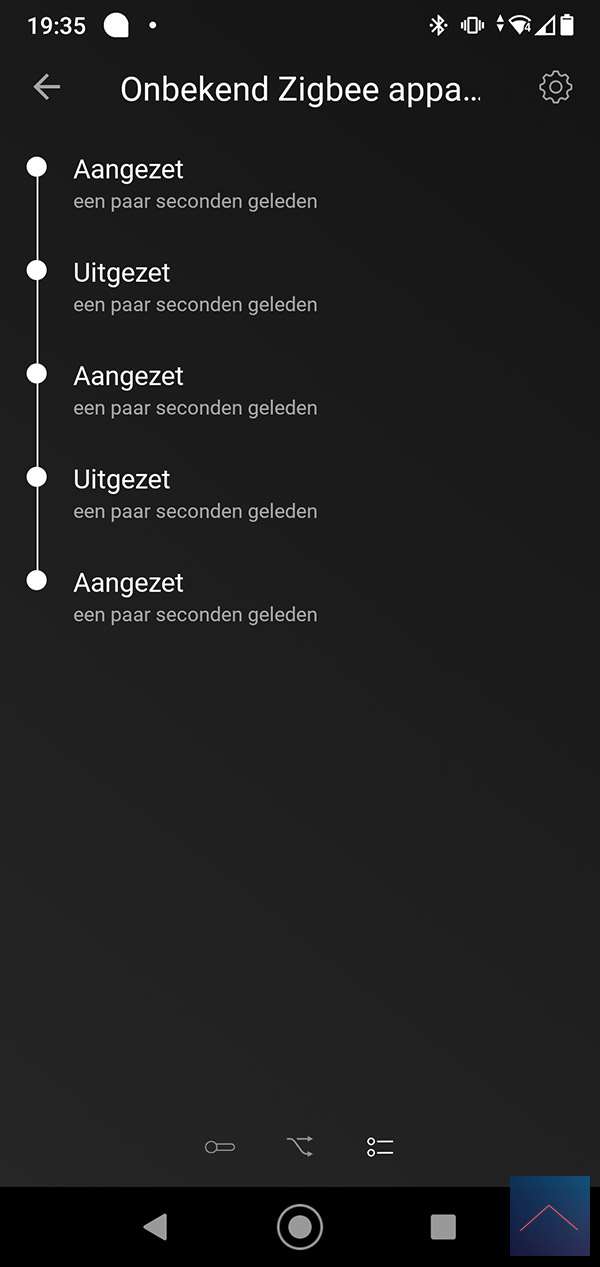Go back using the top arrow

tap(47, 88)
